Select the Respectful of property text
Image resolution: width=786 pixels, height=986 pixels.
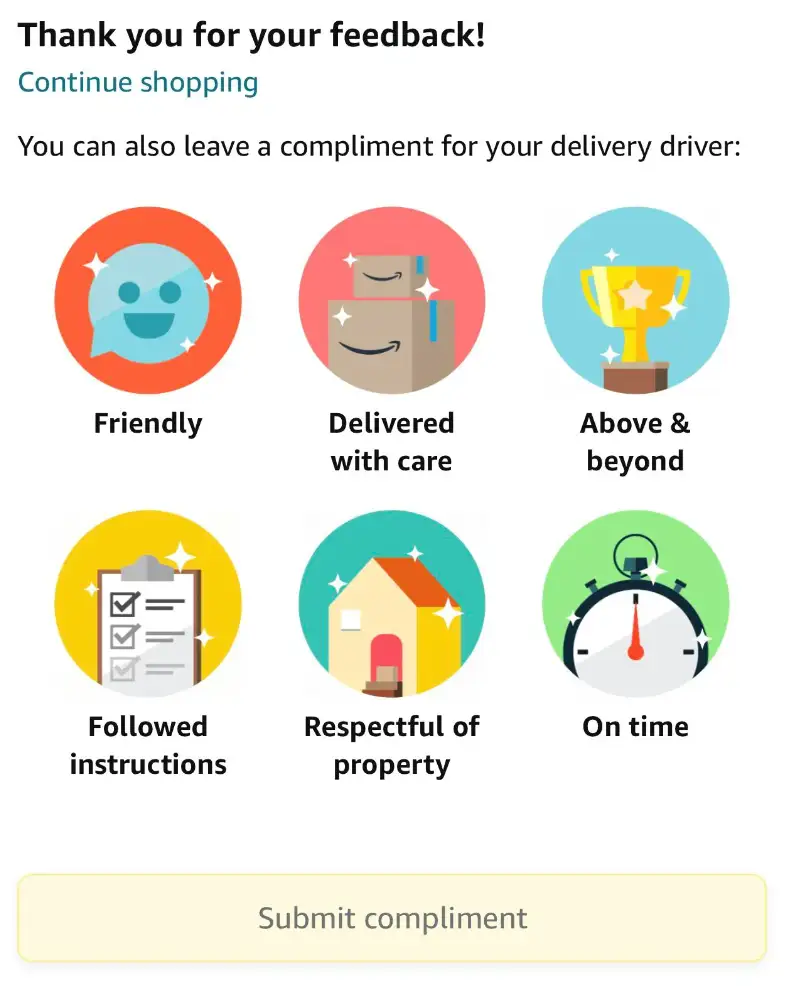click(x=392, y=745)
